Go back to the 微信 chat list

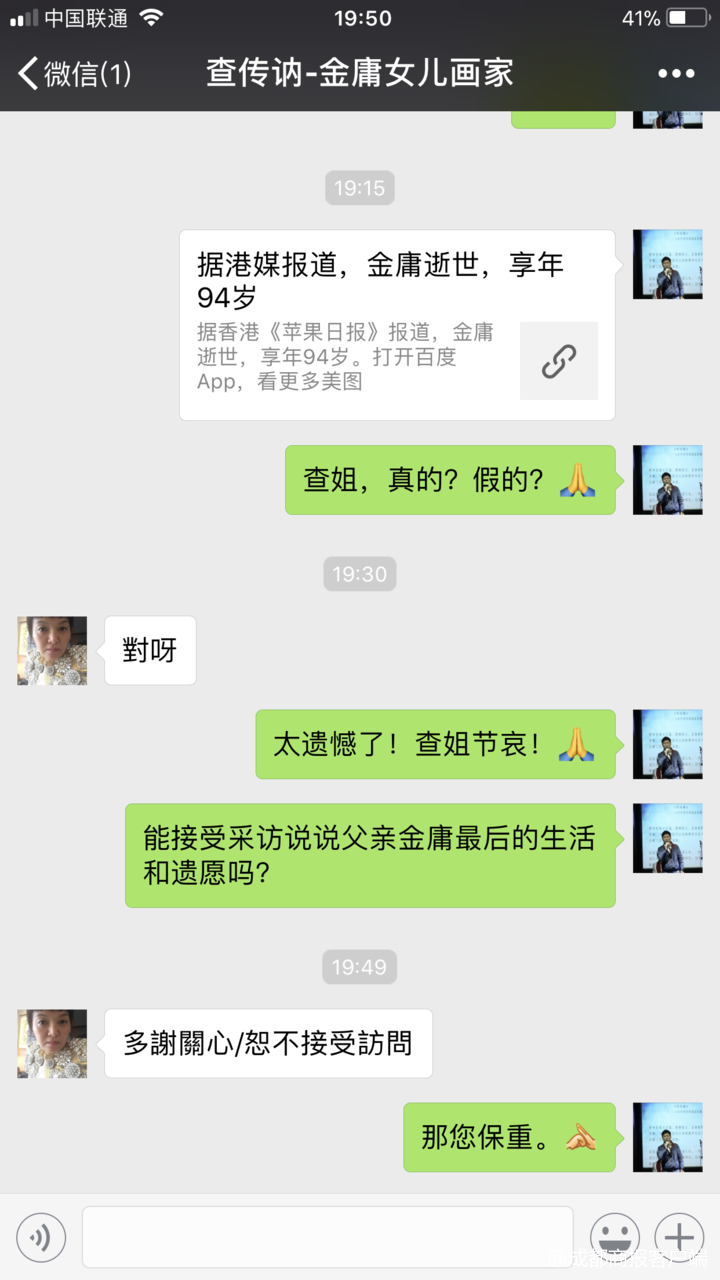(75, 73)
